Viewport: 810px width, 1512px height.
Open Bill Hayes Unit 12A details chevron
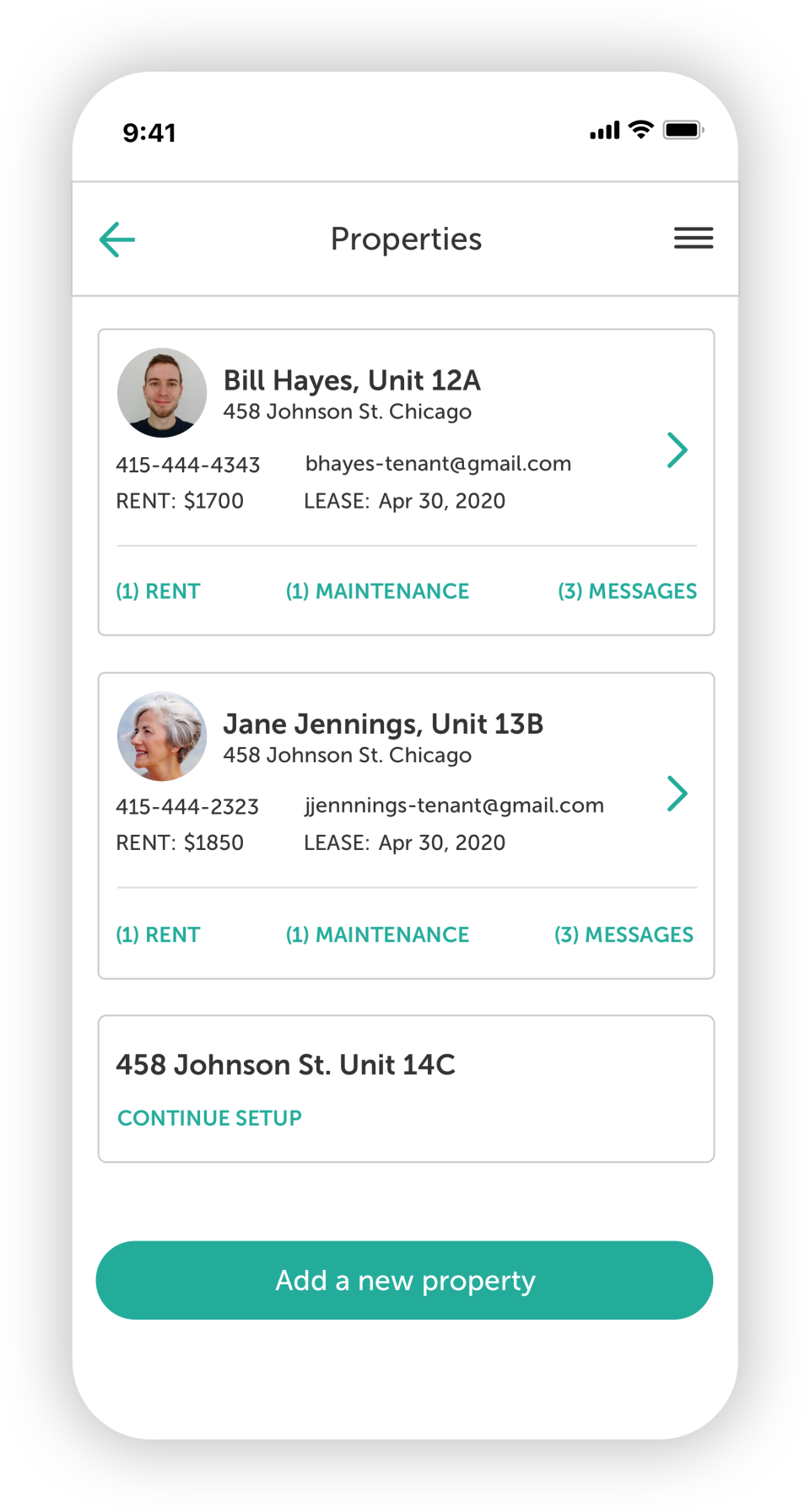[677, 449]
